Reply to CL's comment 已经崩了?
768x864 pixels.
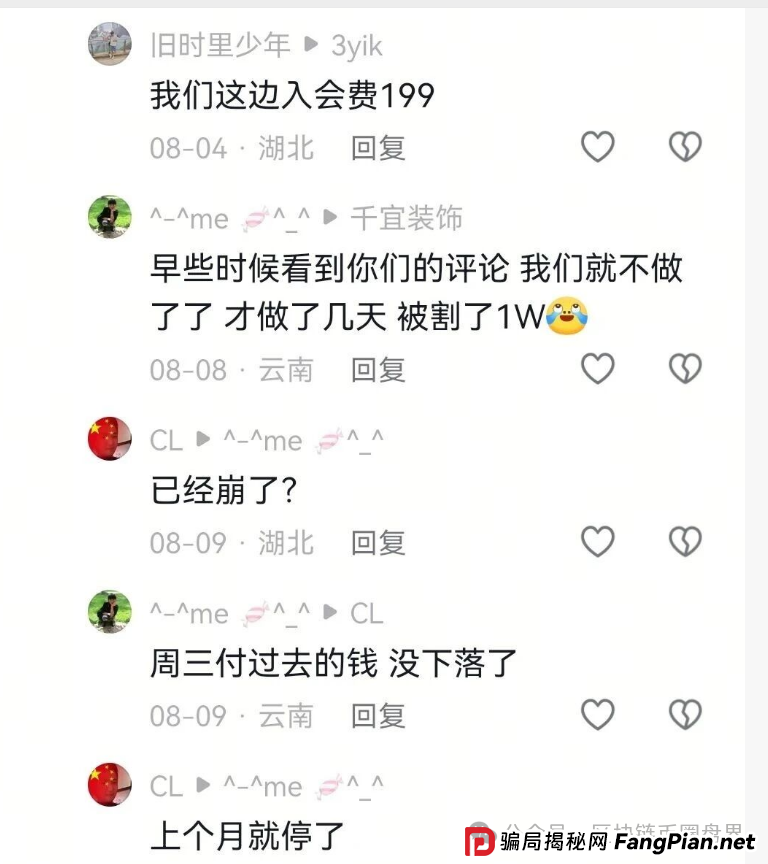[x=378, y=543]
